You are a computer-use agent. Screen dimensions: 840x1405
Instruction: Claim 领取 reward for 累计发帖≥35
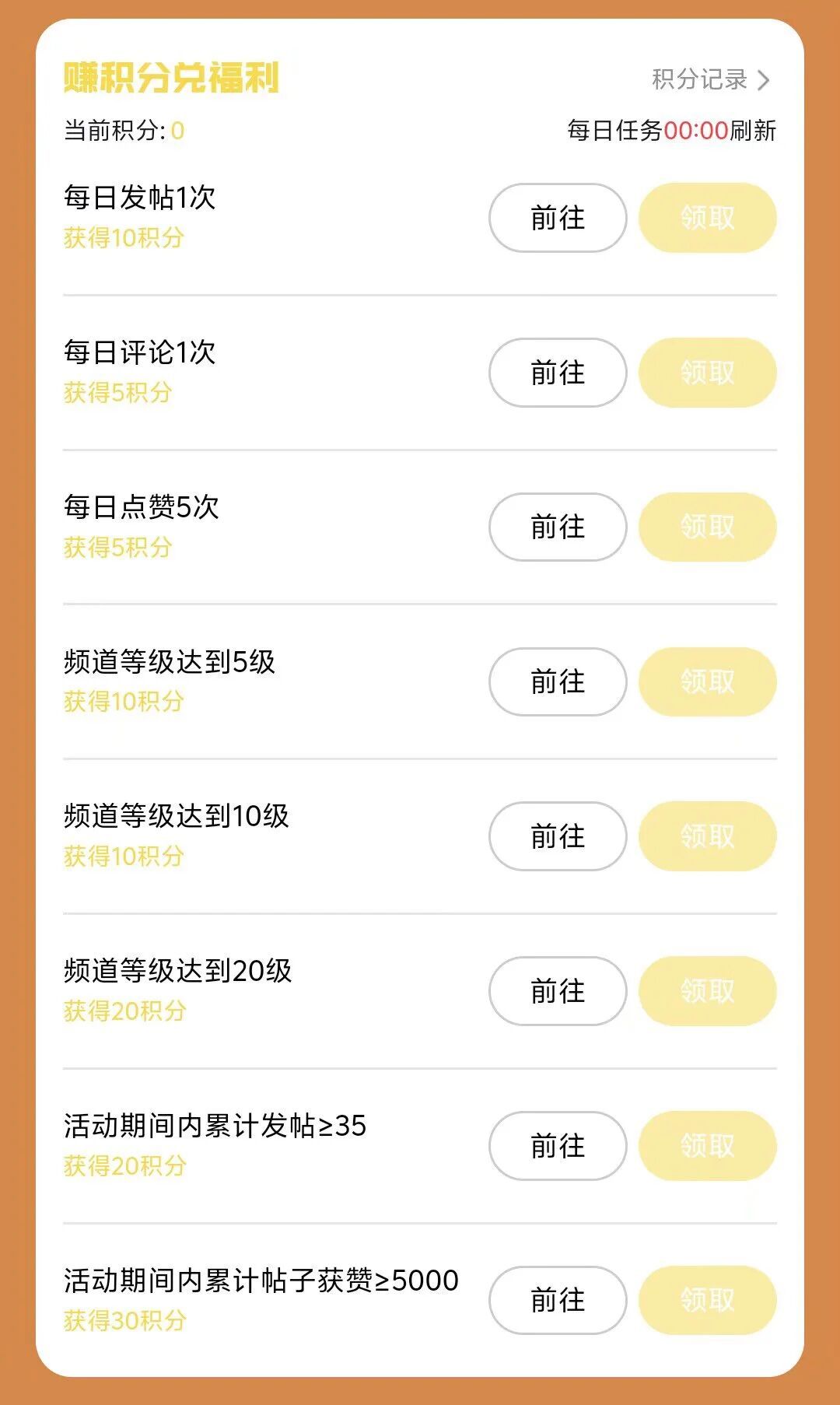pyautogui.click(x=706, y=1145)
